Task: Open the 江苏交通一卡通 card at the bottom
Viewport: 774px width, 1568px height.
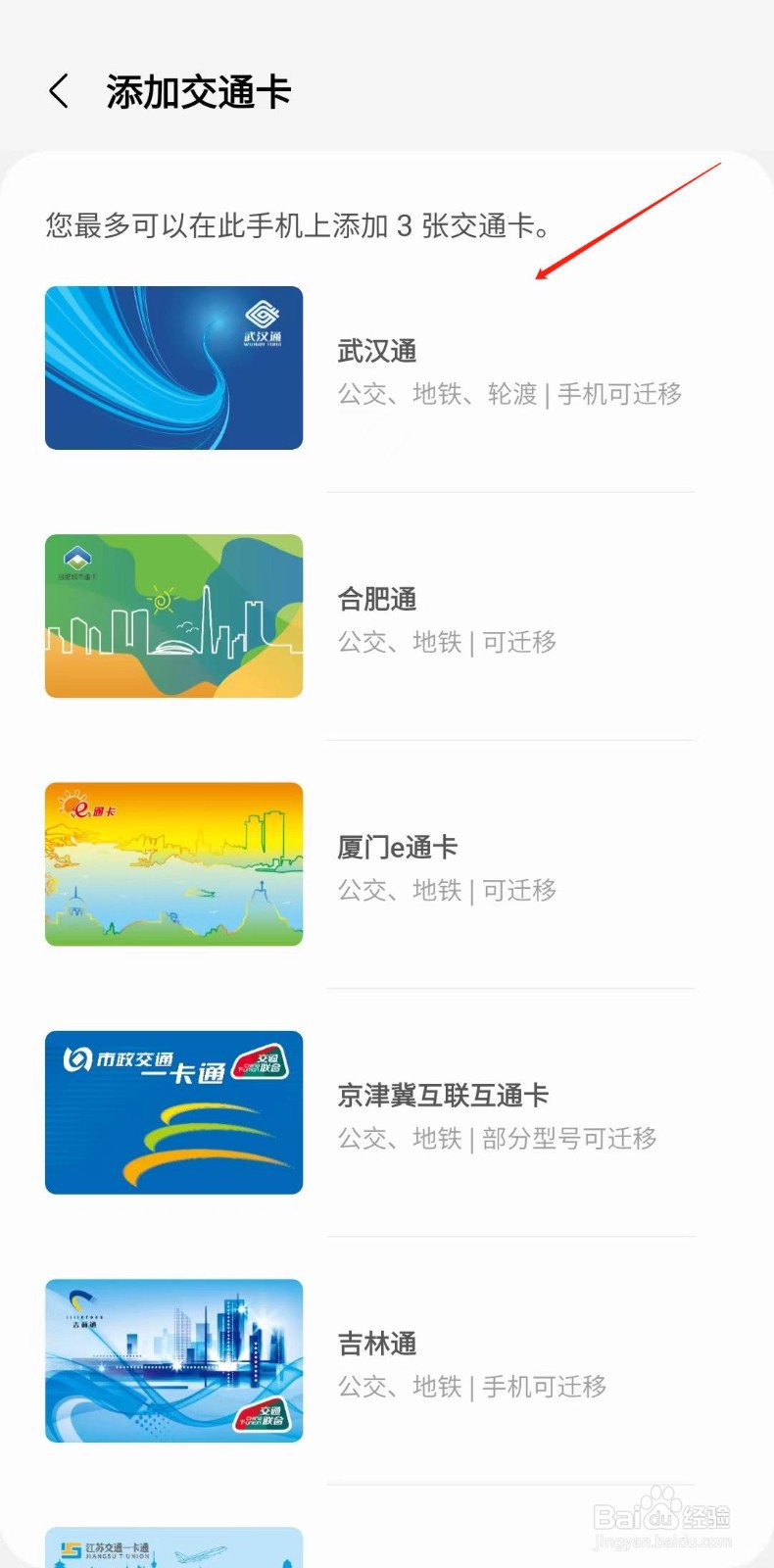Action: [174, 1547]
